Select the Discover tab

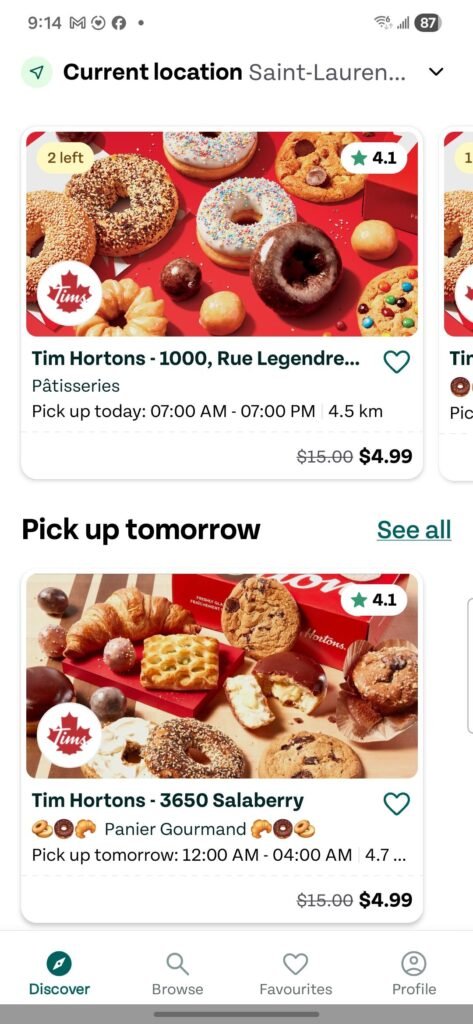[x=59, y=973]
